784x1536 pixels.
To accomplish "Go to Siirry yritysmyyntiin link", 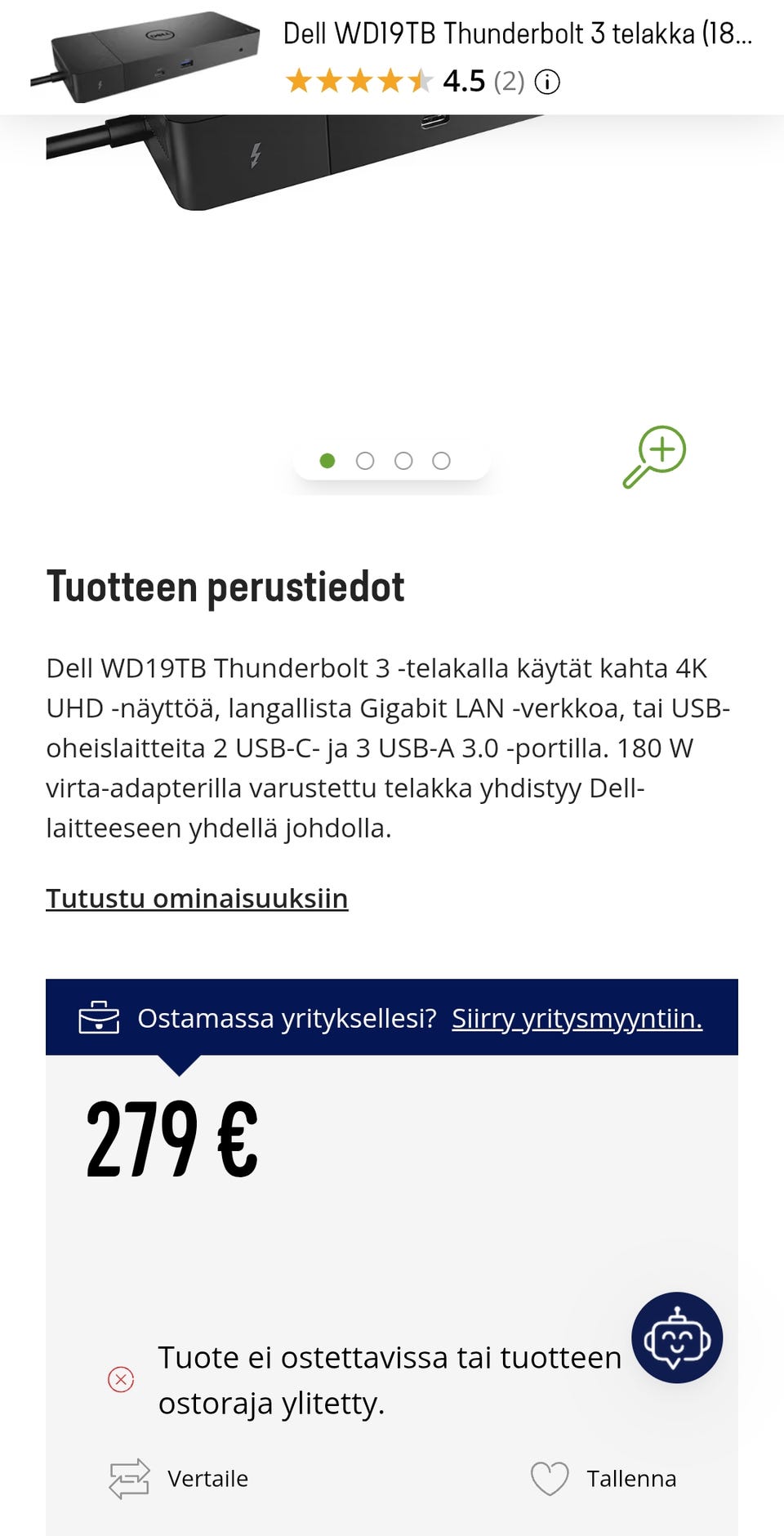I will pos(577,1018).
